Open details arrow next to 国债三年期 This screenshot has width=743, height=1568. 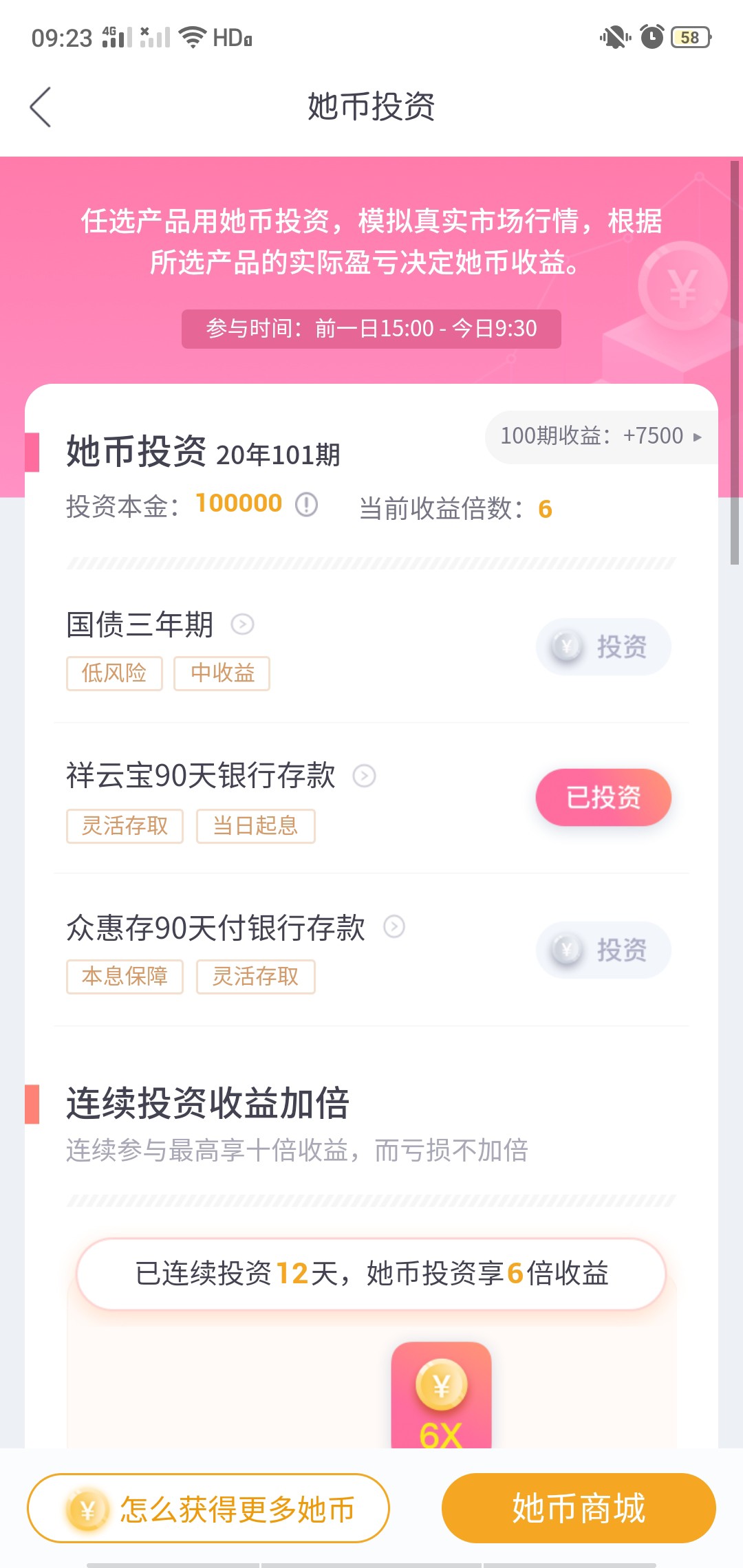(242, 624)
